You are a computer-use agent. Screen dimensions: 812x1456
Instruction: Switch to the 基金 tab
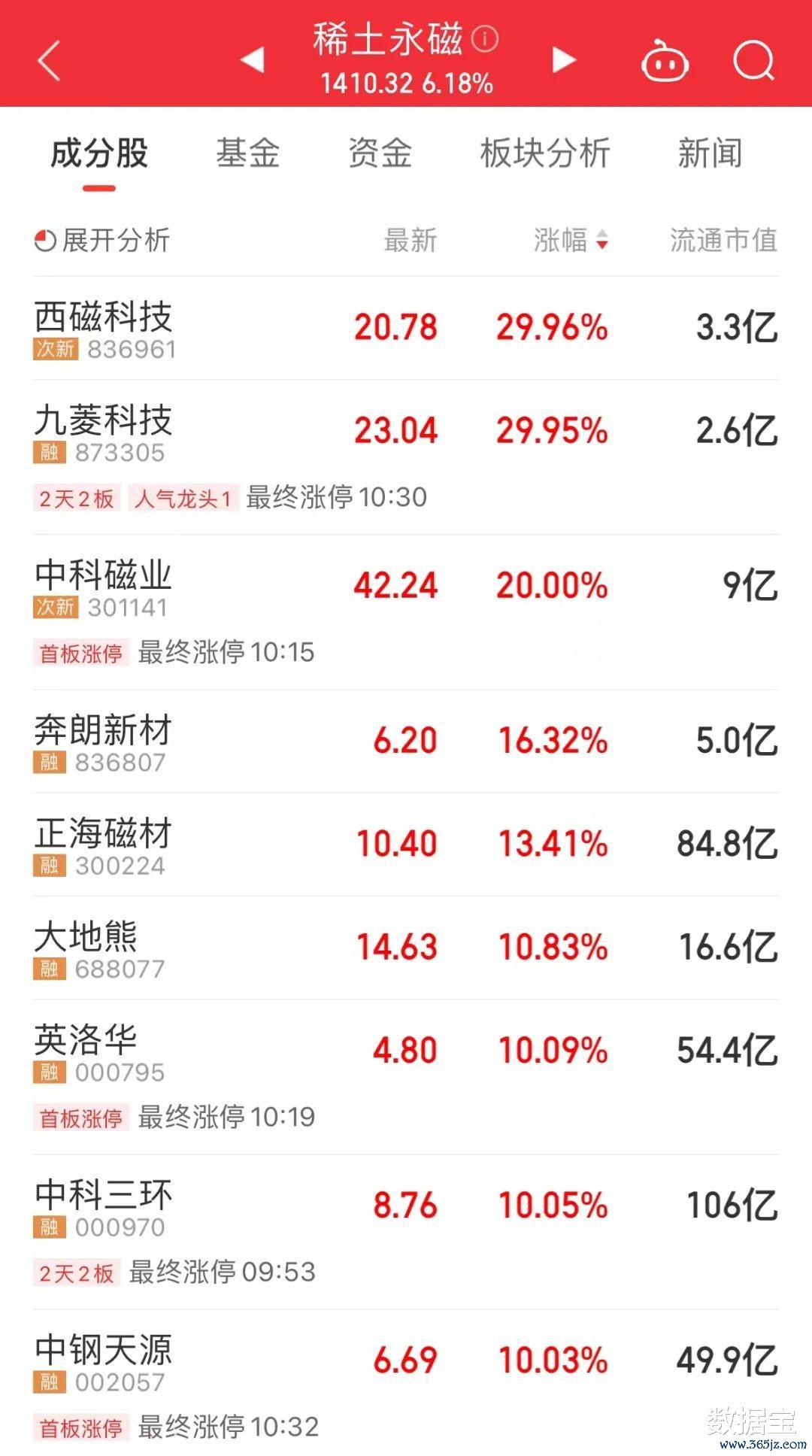coord(247,153)
